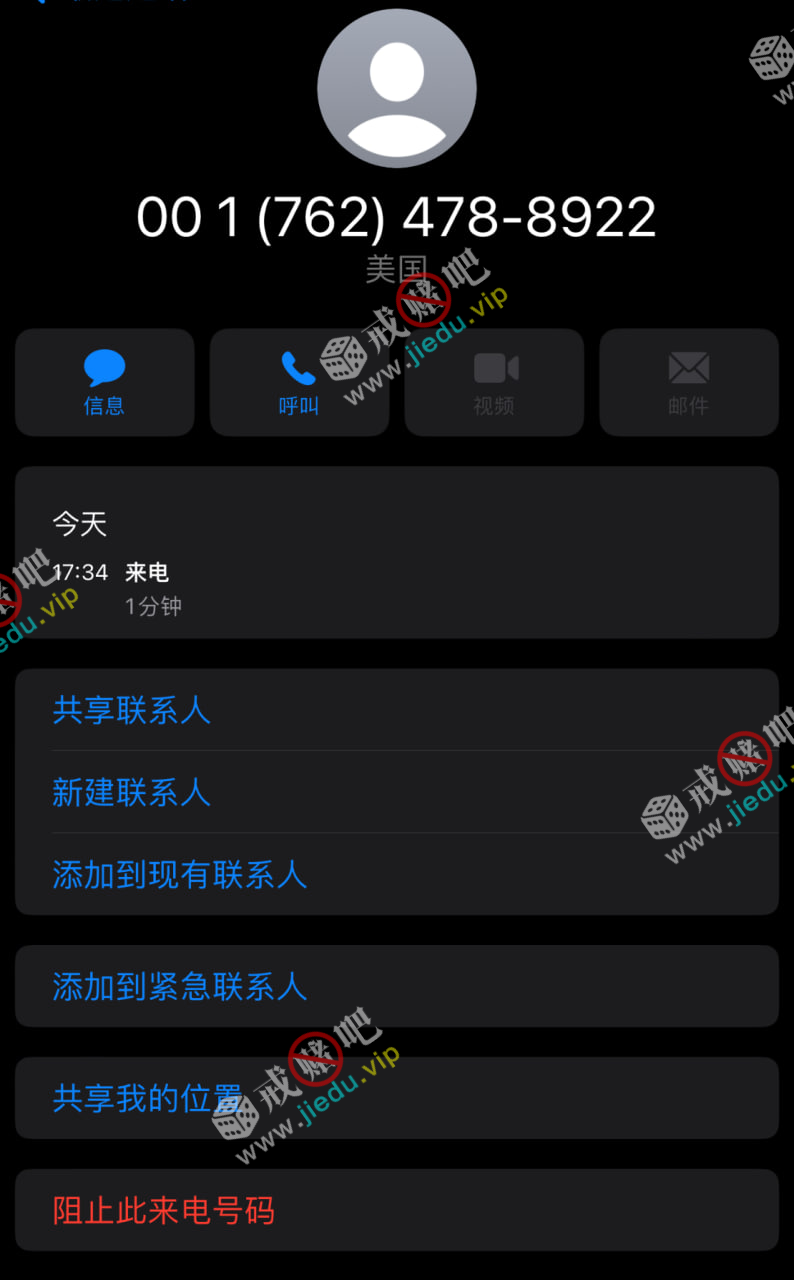794x1280 pixels.
Task: Block caller via 阻止此来电号码
Action: click(164, 1211)
